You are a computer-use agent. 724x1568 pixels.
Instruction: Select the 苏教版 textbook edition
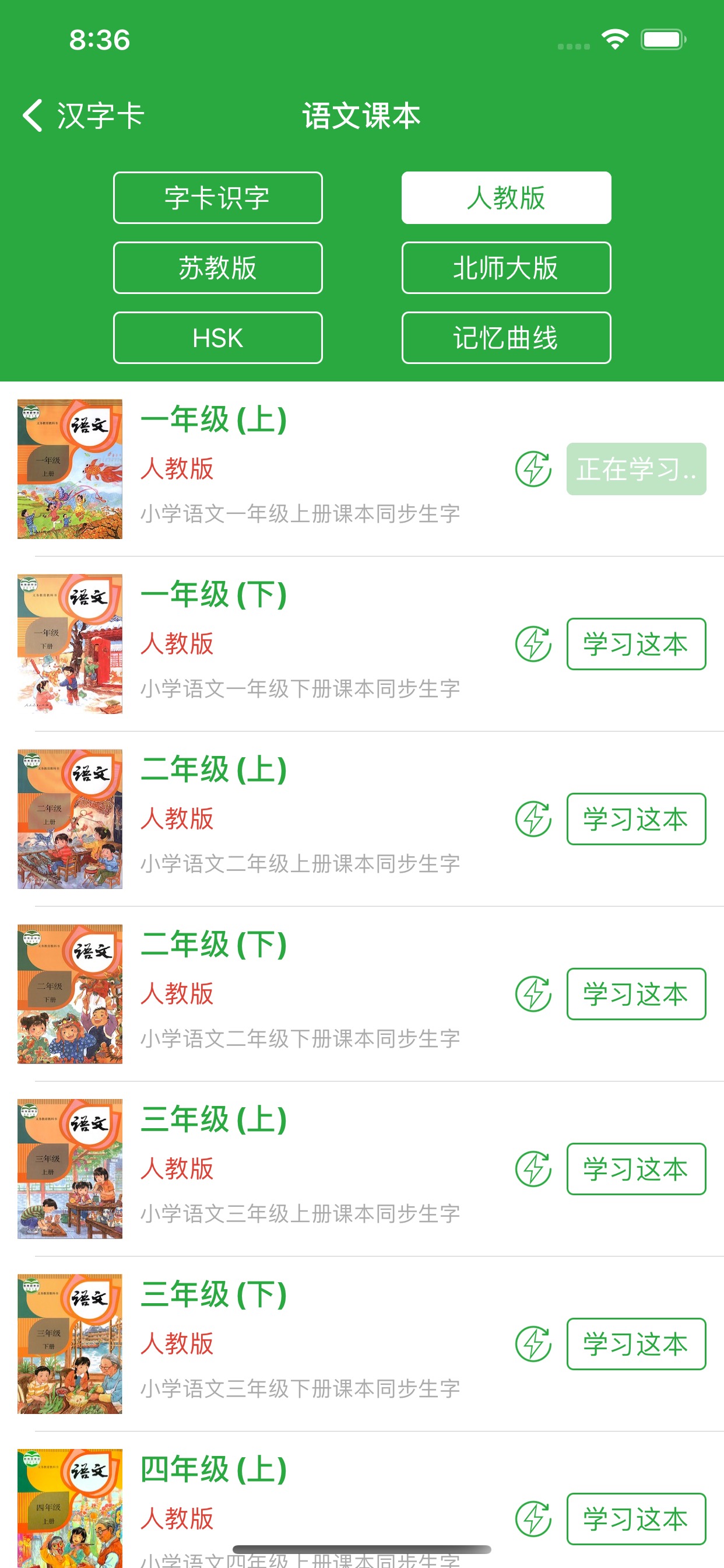pyautogui.click(x=217, y=268)
